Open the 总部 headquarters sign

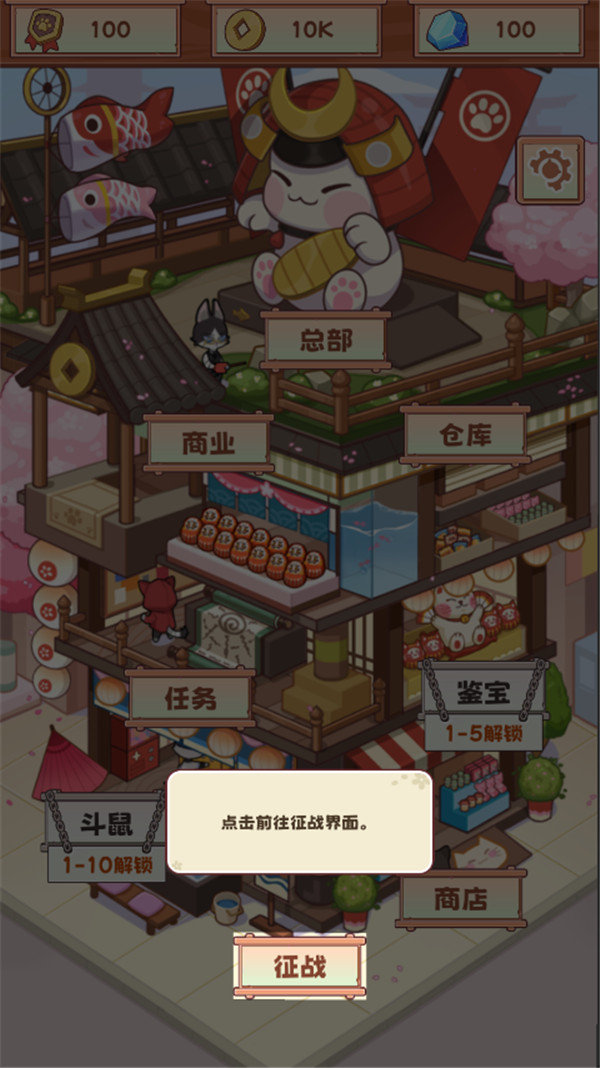pos(325,340)
